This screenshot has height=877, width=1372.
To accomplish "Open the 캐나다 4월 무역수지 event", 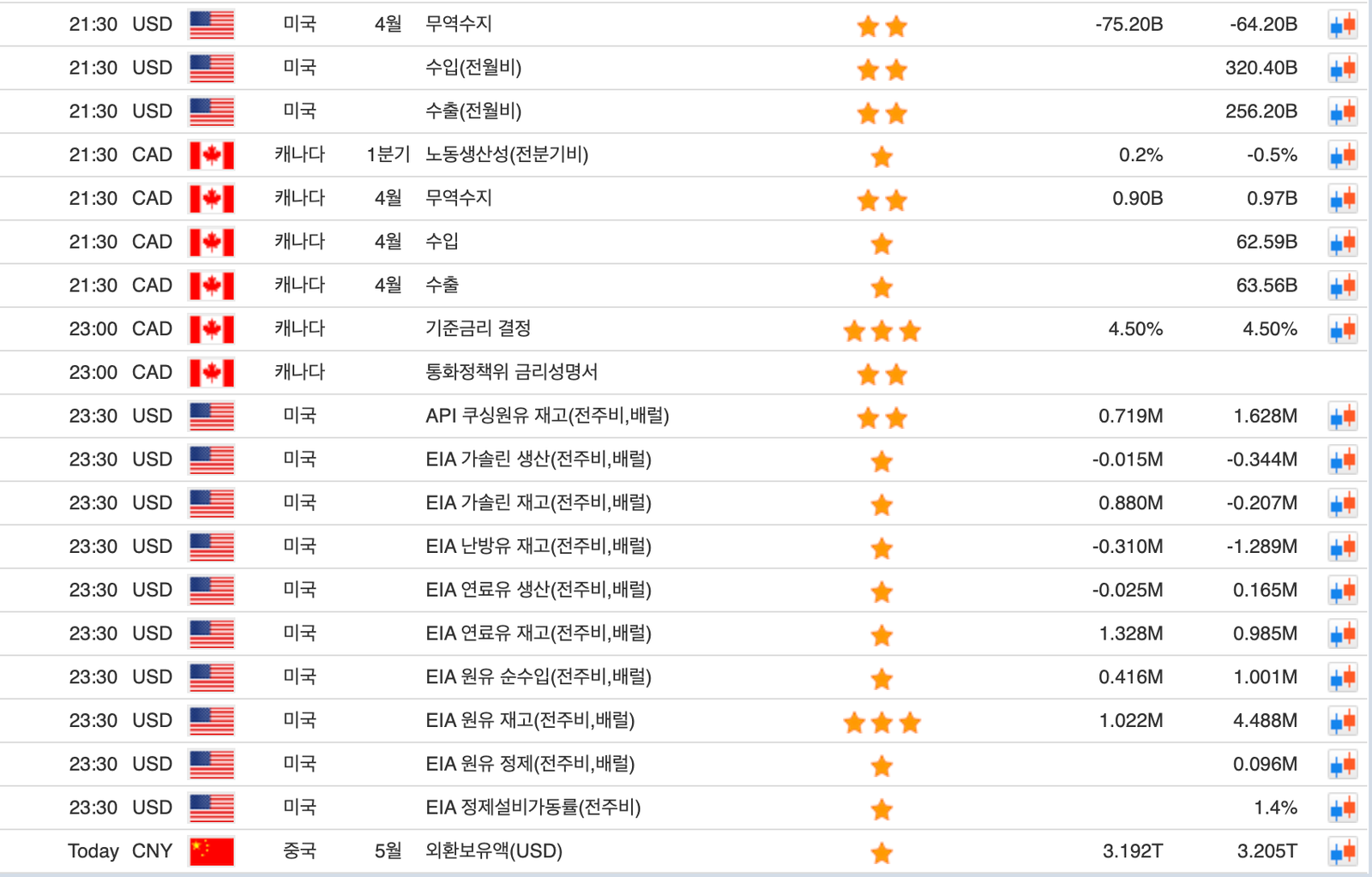I will pyautogui.click(x=459, y=198).
